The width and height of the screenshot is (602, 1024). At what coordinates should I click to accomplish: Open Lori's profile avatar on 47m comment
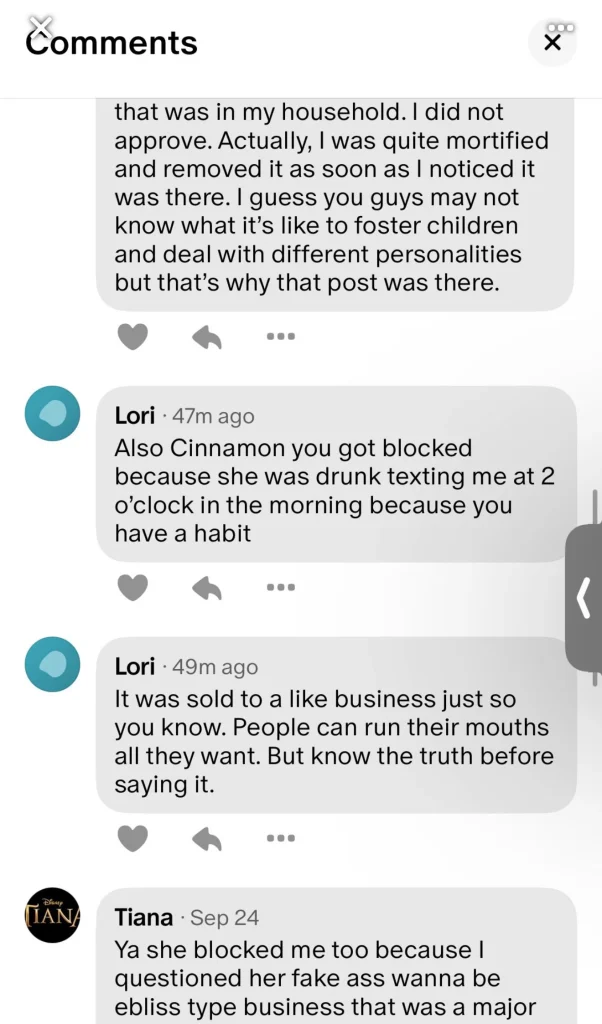click(x=52, y=413)
